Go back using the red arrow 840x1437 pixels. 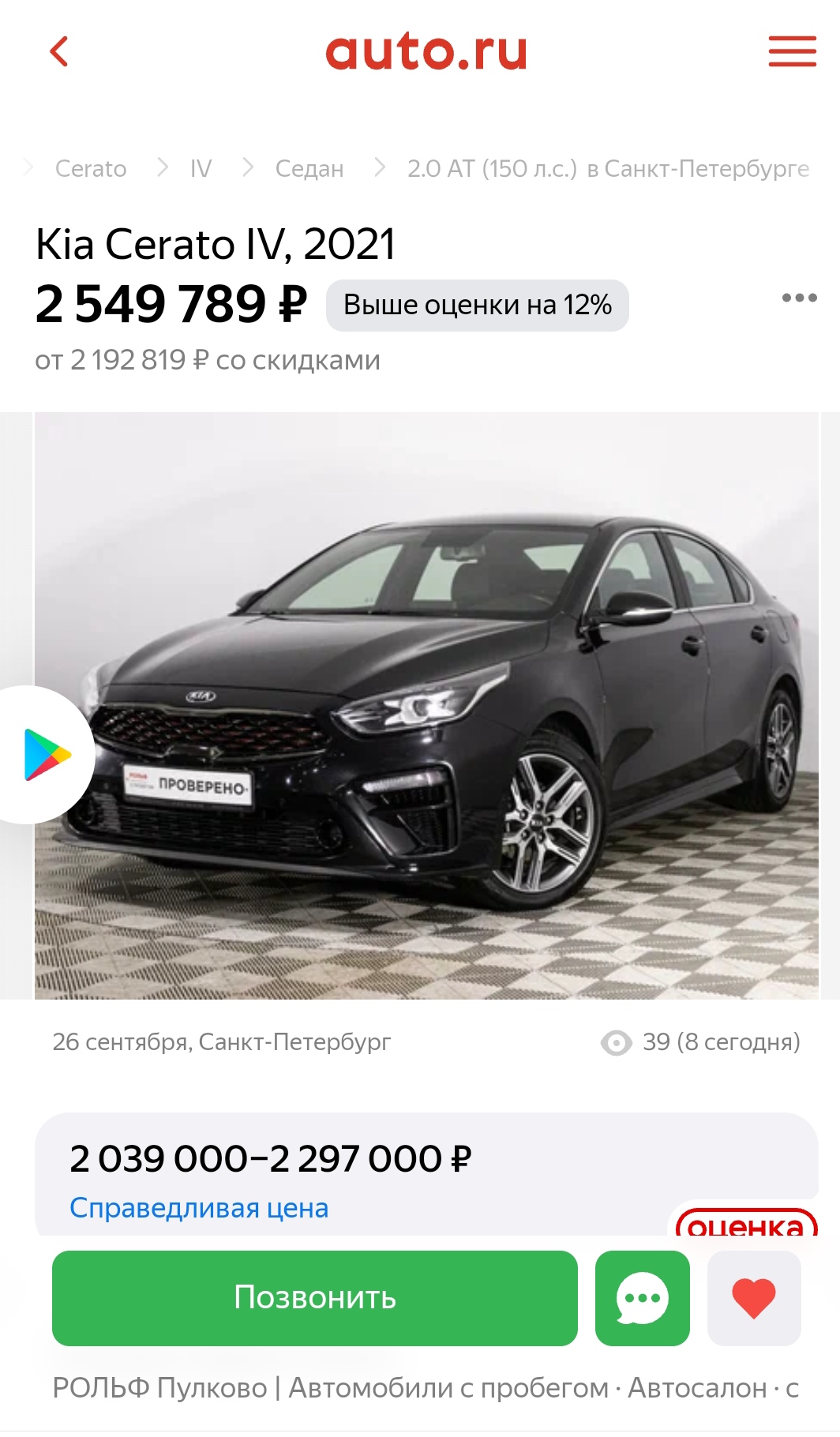tap(59, 52)
